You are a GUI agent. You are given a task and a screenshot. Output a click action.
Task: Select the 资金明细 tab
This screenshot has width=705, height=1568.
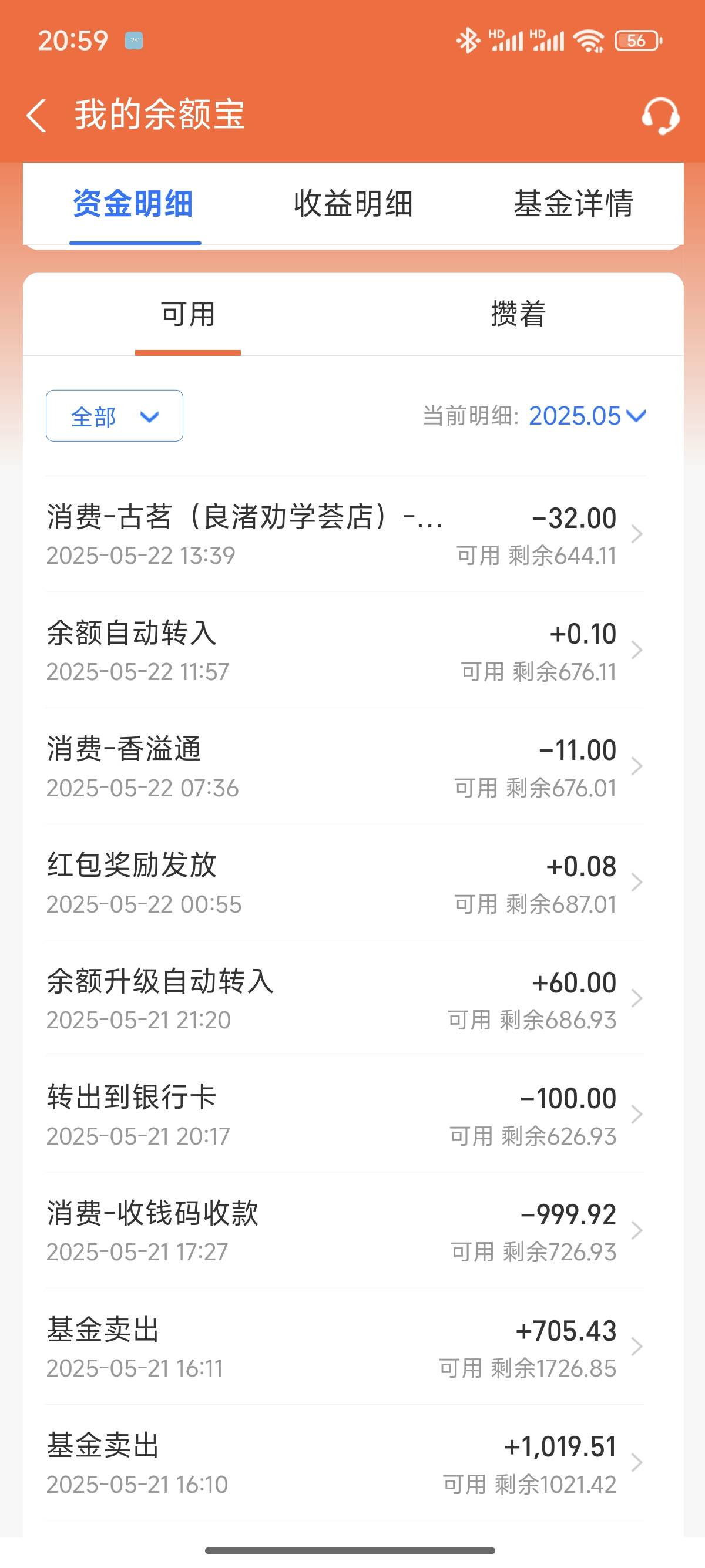click(133, 203)
